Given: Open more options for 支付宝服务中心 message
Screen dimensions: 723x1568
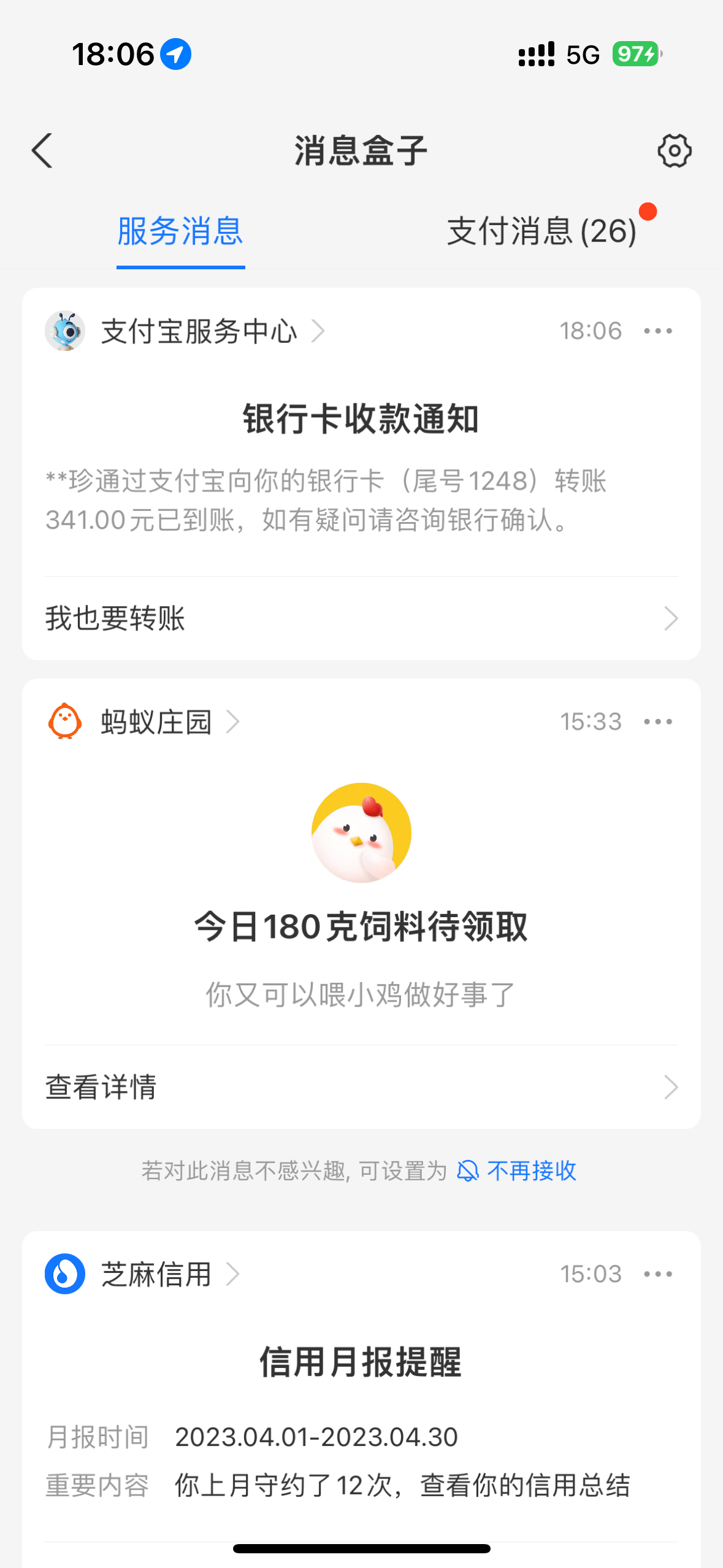Looking at the screenshot, I should click(x=658, y=331).
